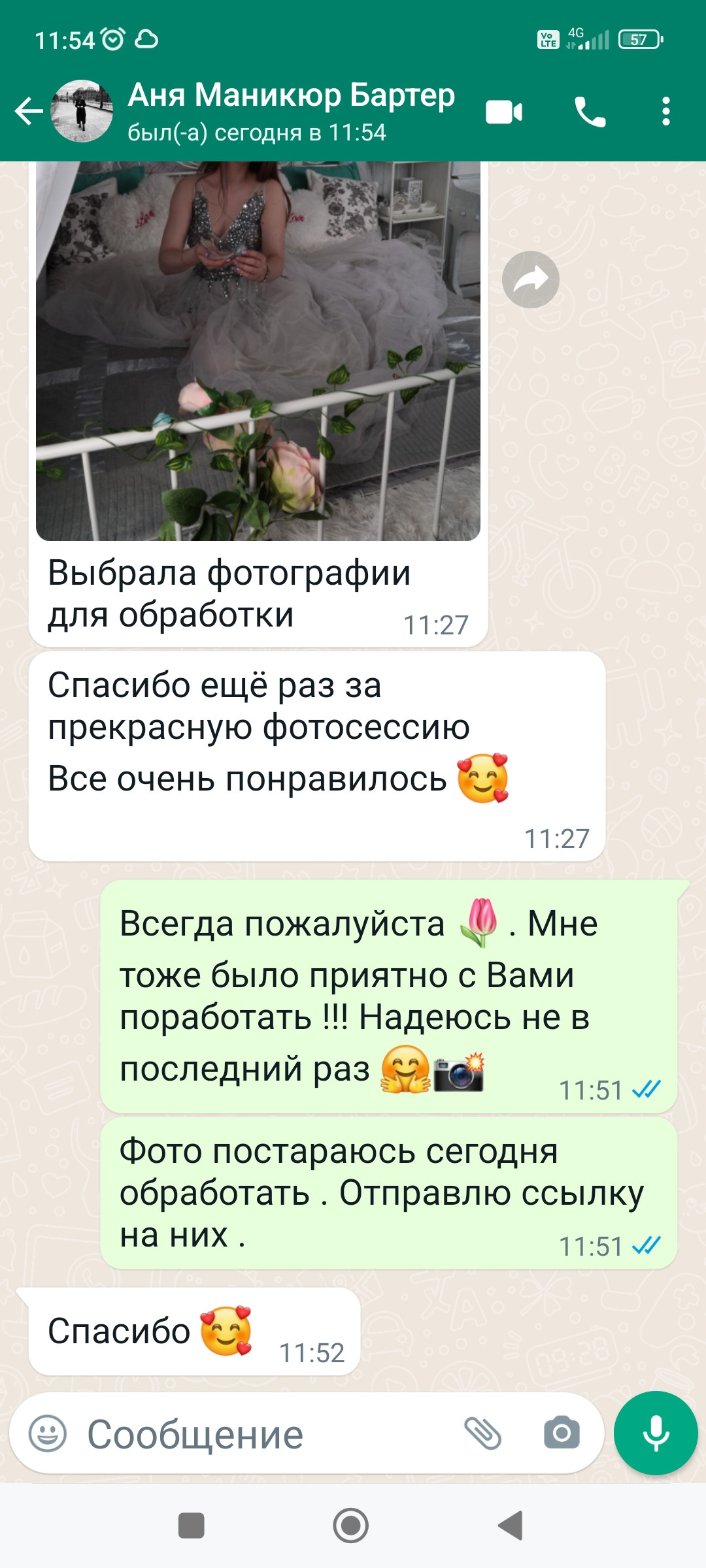Tap the voice message microphone button

coord(656,1433)
